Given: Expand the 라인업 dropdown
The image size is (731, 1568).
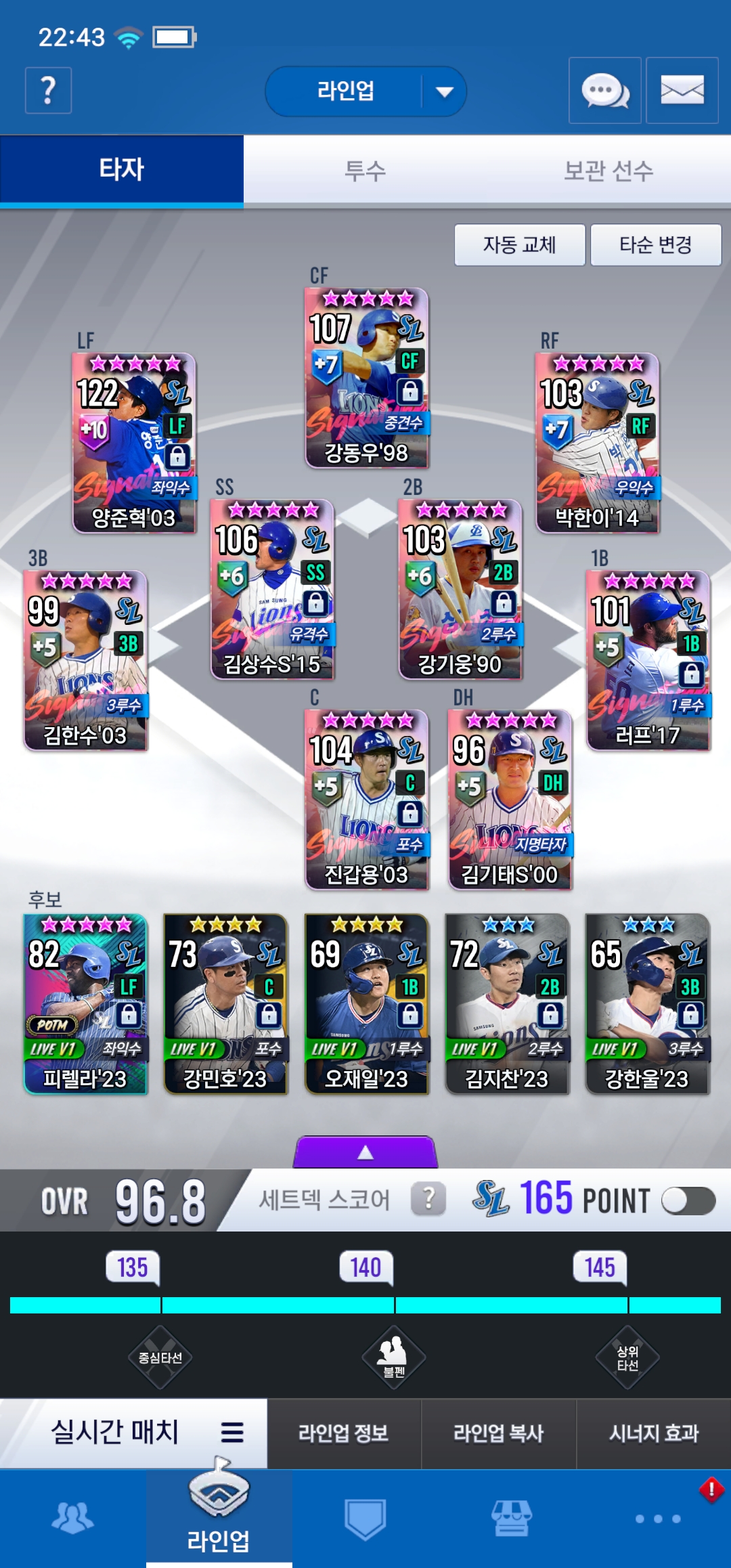Looking at the screenshot, I should pos(365,91).
